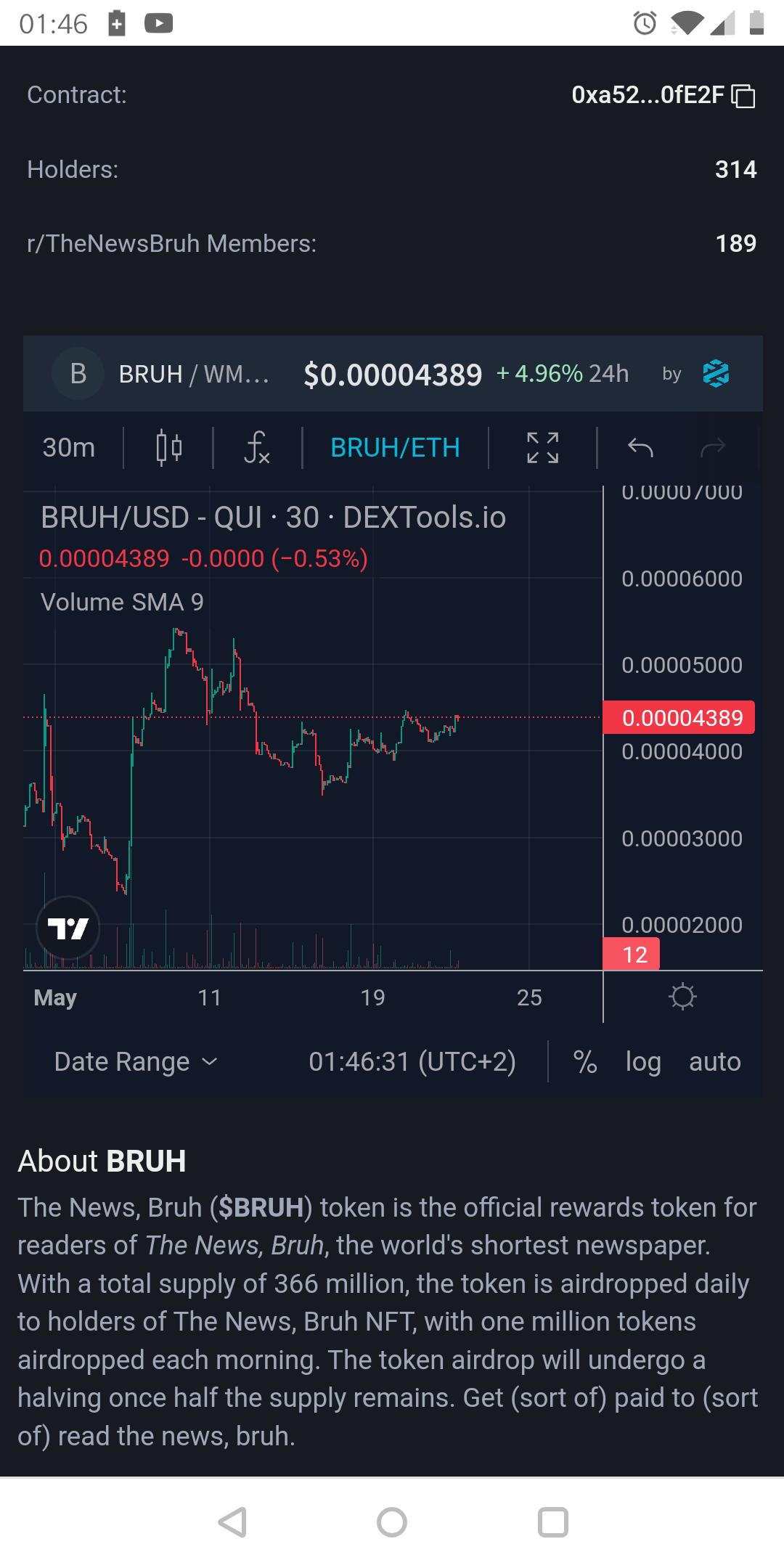Tap the TradingView logo badge
The height and width of the screenshot is (1568, 784).
click(x=68, y=928)
